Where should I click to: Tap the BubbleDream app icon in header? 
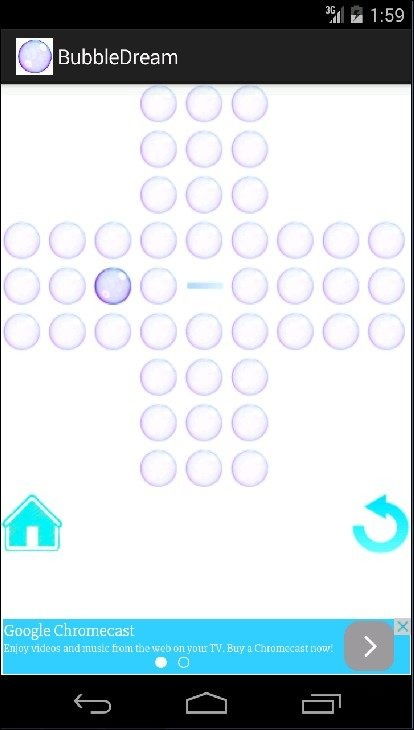tap(34, 56)
